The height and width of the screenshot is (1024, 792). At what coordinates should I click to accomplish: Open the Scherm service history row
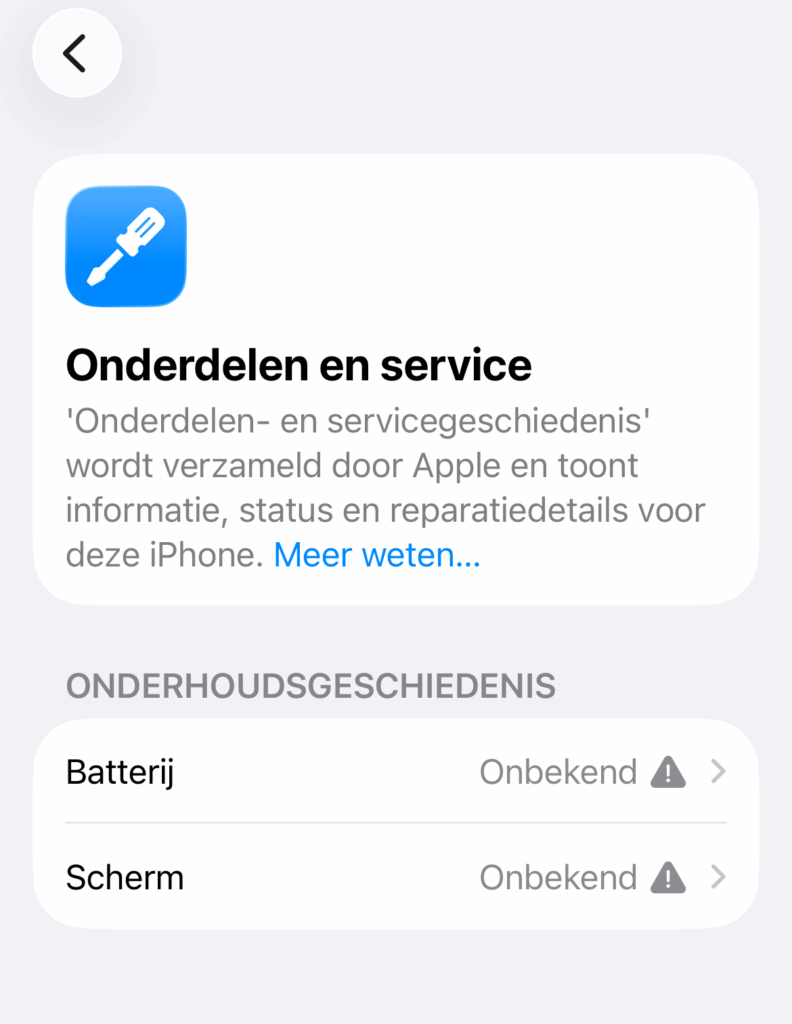click(396, 877)
